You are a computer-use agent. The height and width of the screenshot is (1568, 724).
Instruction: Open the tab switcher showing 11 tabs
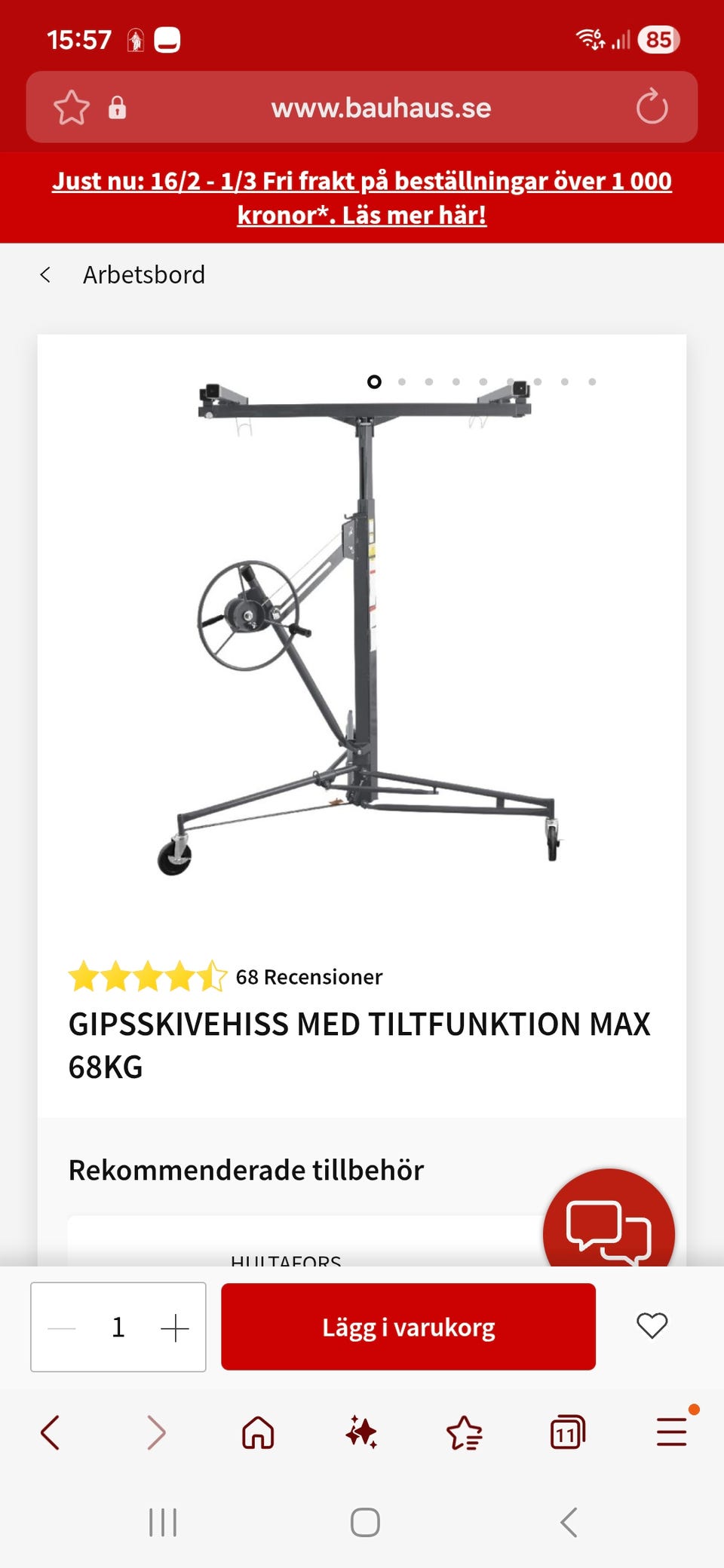click(568, 1432)
